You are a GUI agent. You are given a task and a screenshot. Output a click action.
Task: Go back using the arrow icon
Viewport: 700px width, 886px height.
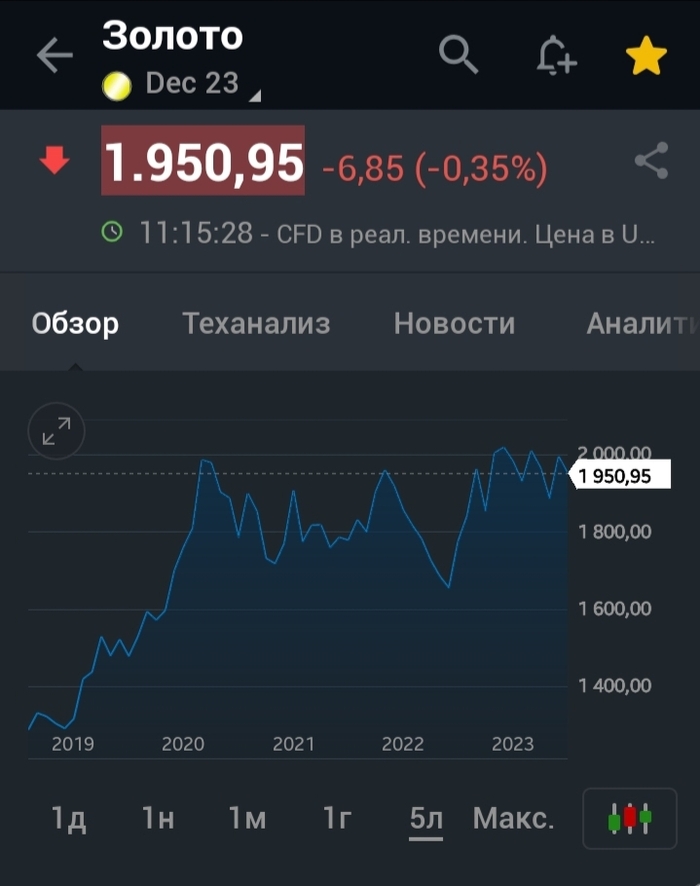55,56
